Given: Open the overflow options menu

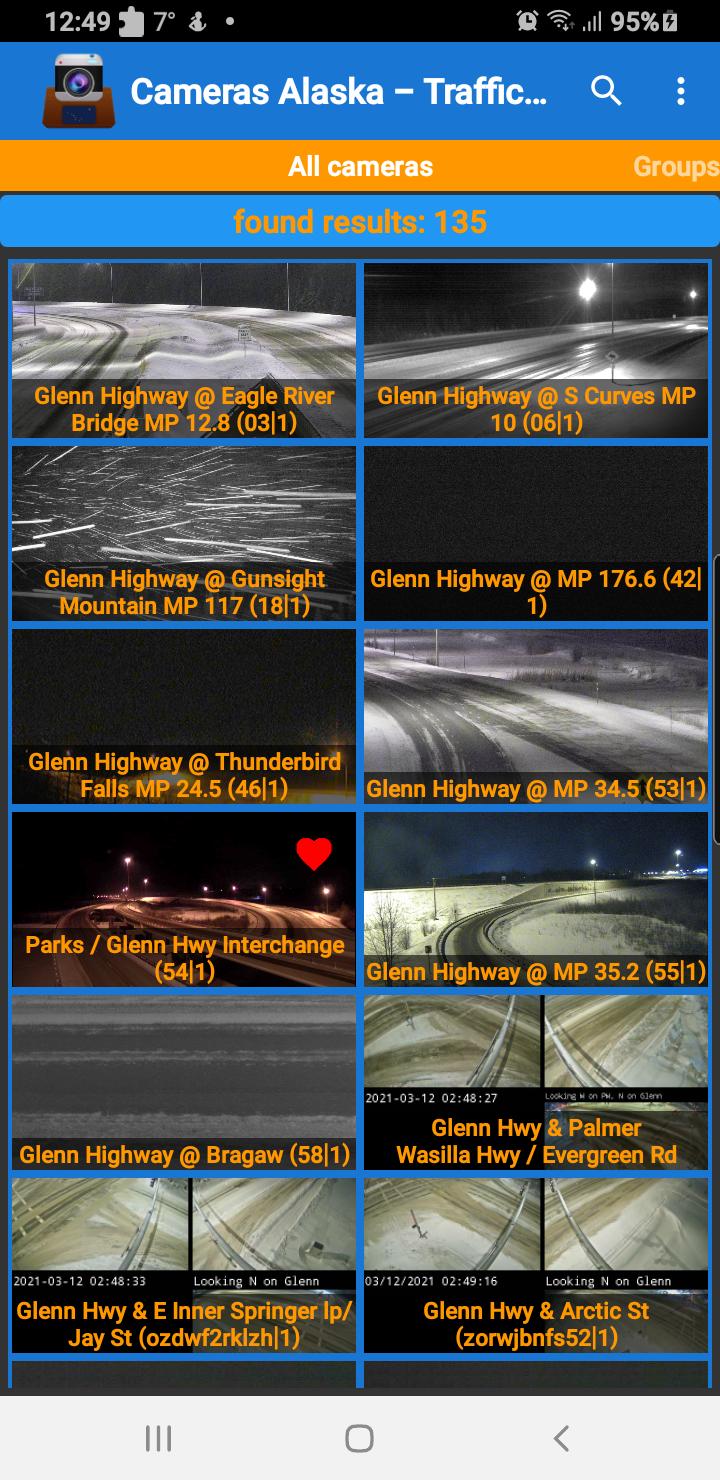Looking at the screenshot, I should point(681,91).
